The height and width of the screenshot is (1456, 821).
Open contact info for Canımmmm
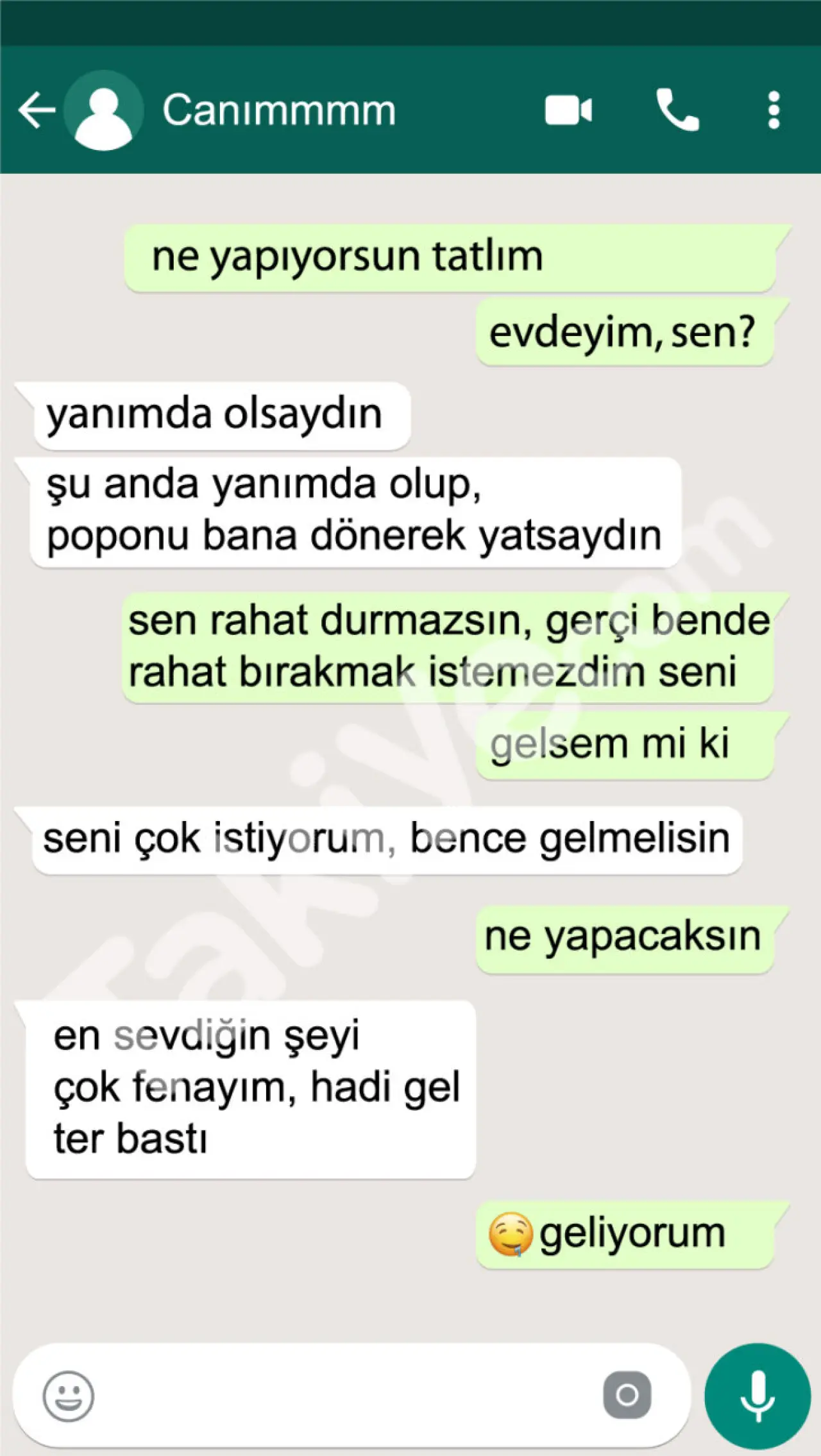coord(278,110)
